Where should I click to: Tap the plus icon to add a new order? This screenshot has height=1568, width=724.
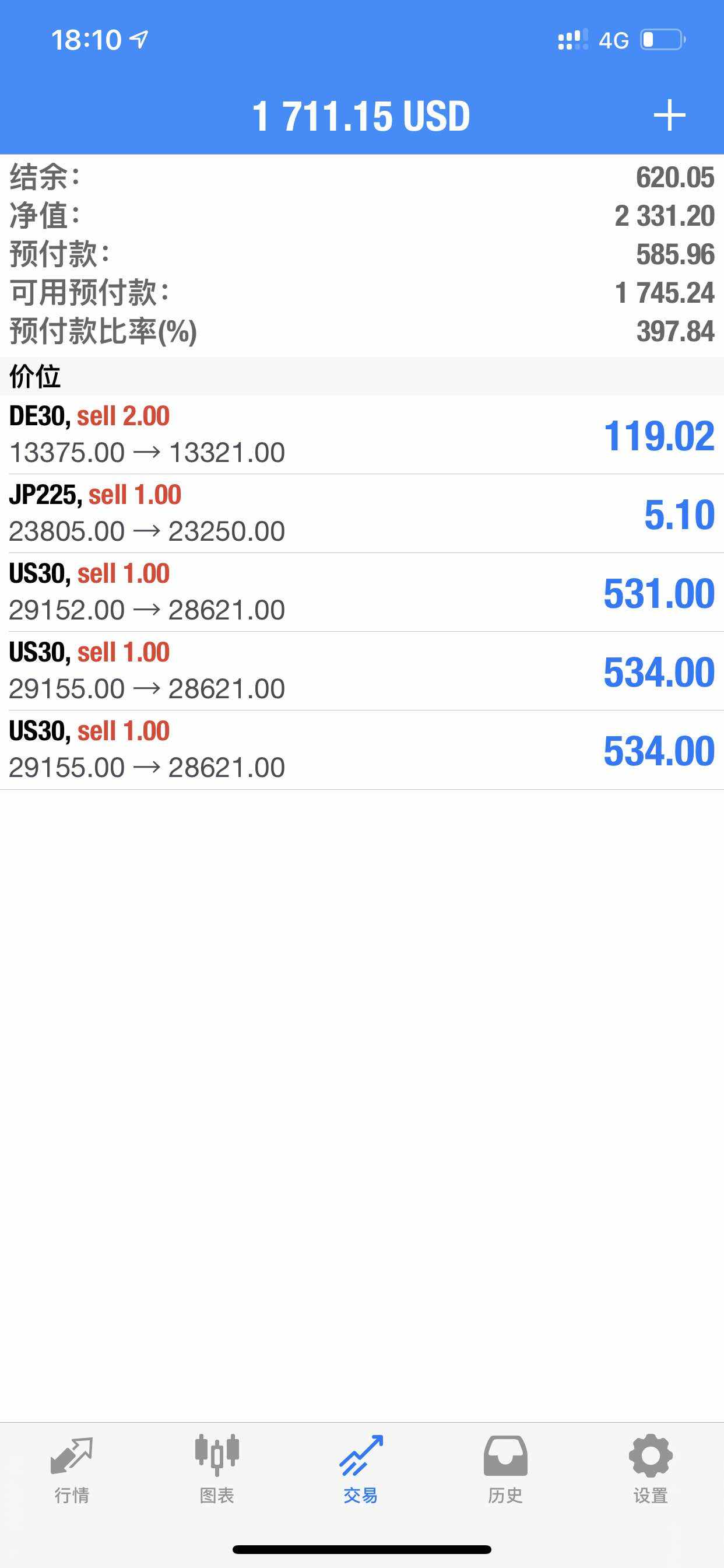point(669,115)
